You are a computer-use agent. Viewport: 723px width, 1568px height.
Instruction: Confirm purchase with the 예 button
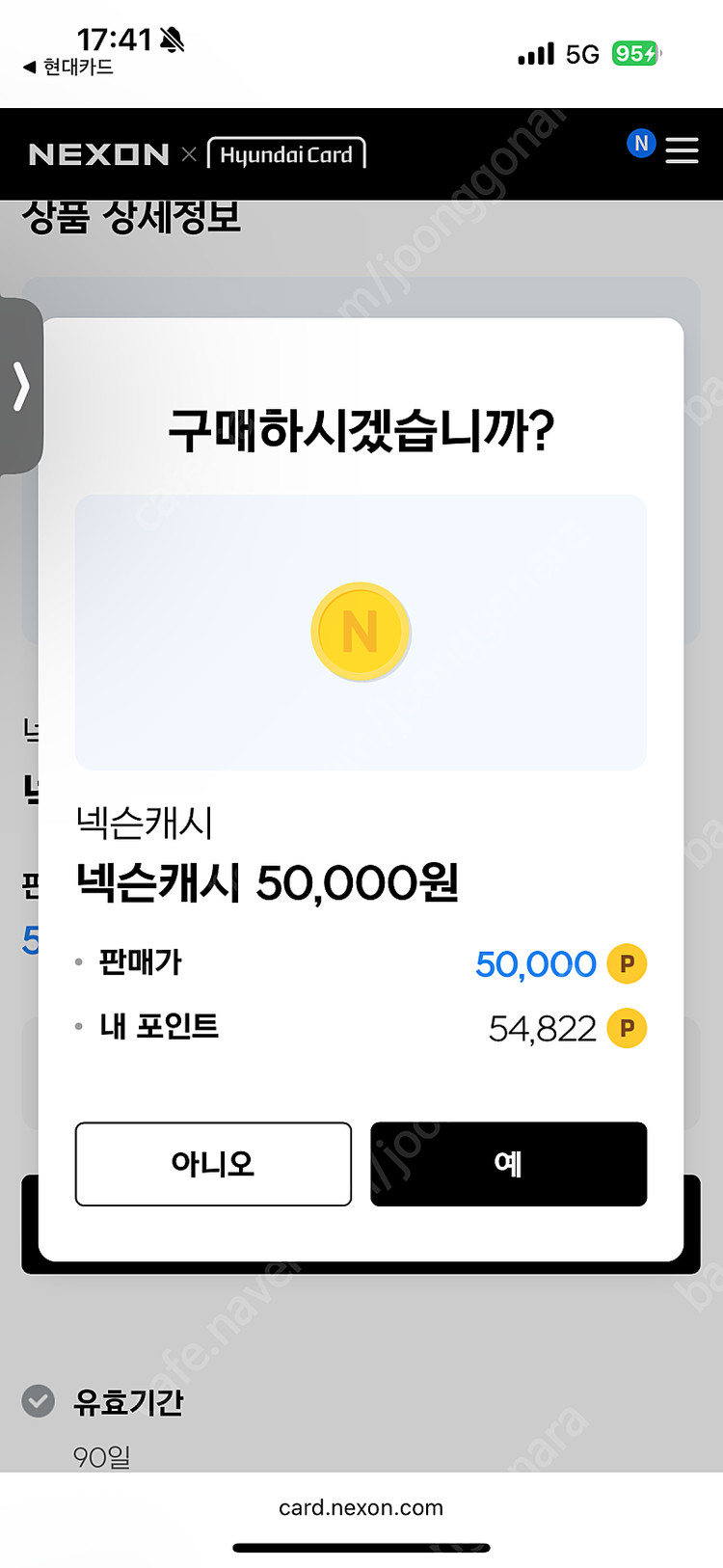click(508, 1163)
